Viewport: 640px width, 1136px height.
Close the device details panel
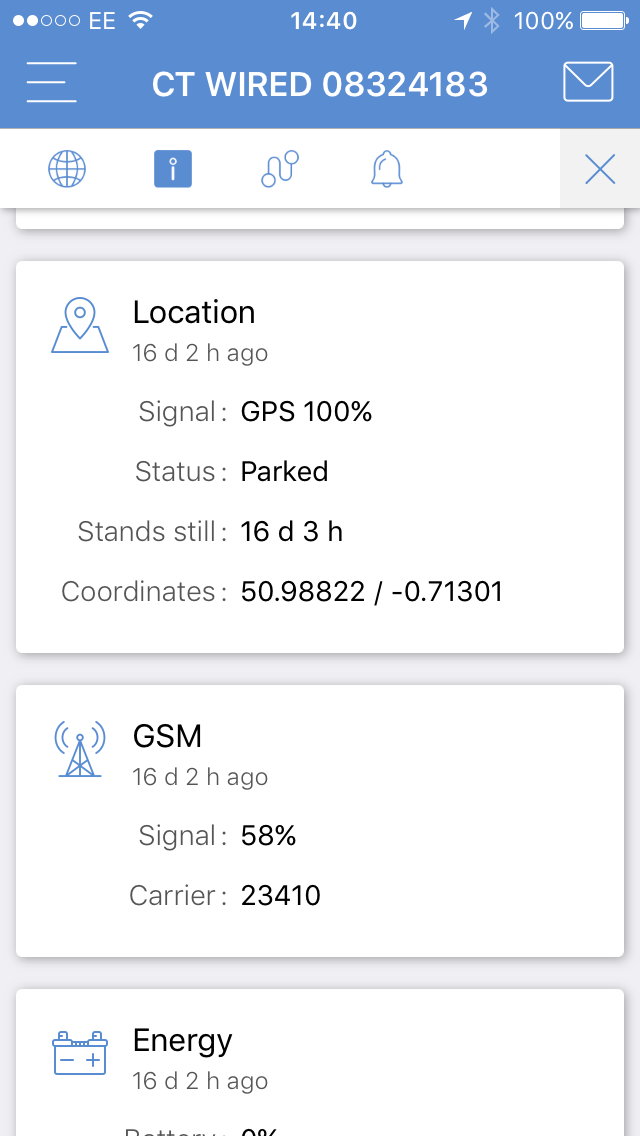(600, 169)
